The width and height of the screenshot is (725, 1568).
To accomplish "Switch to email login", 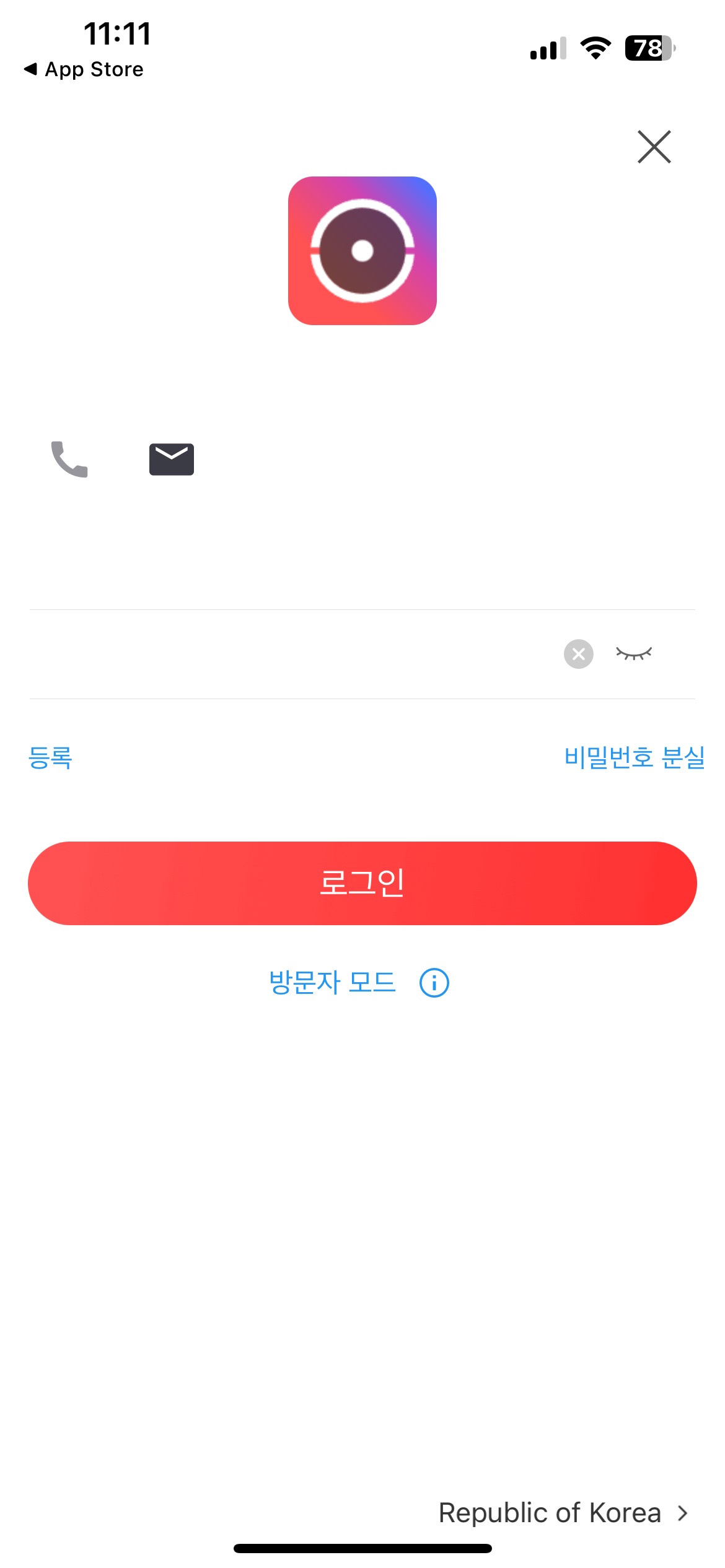I will coord(172,460).
